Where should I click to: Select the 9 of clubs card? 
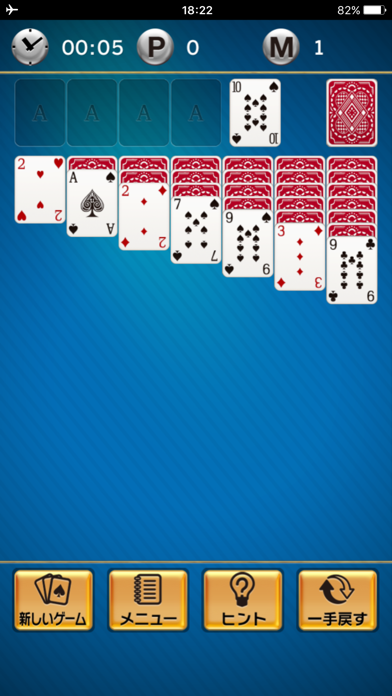point(352,270)
